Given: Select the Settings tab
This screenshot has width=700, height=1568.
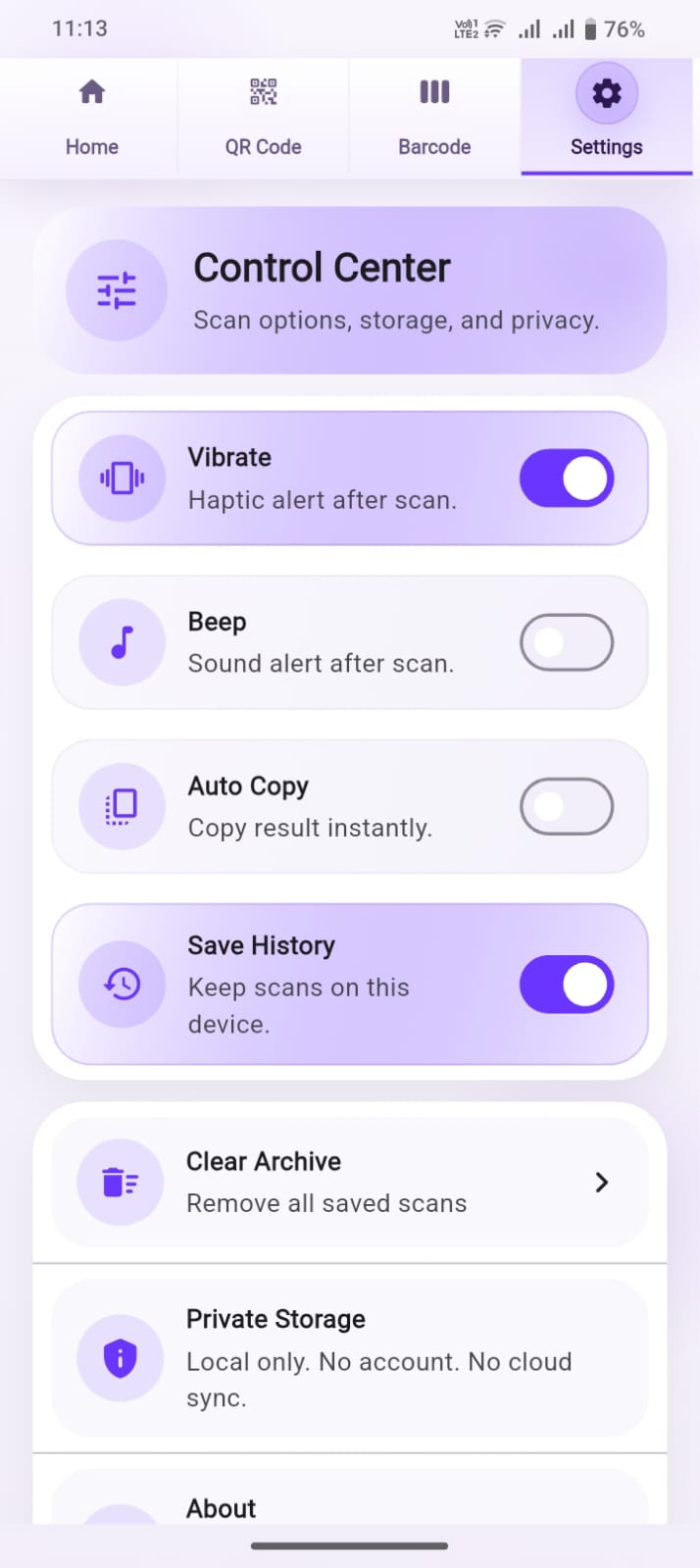Looking at the screenshot, I should (606, 118).
